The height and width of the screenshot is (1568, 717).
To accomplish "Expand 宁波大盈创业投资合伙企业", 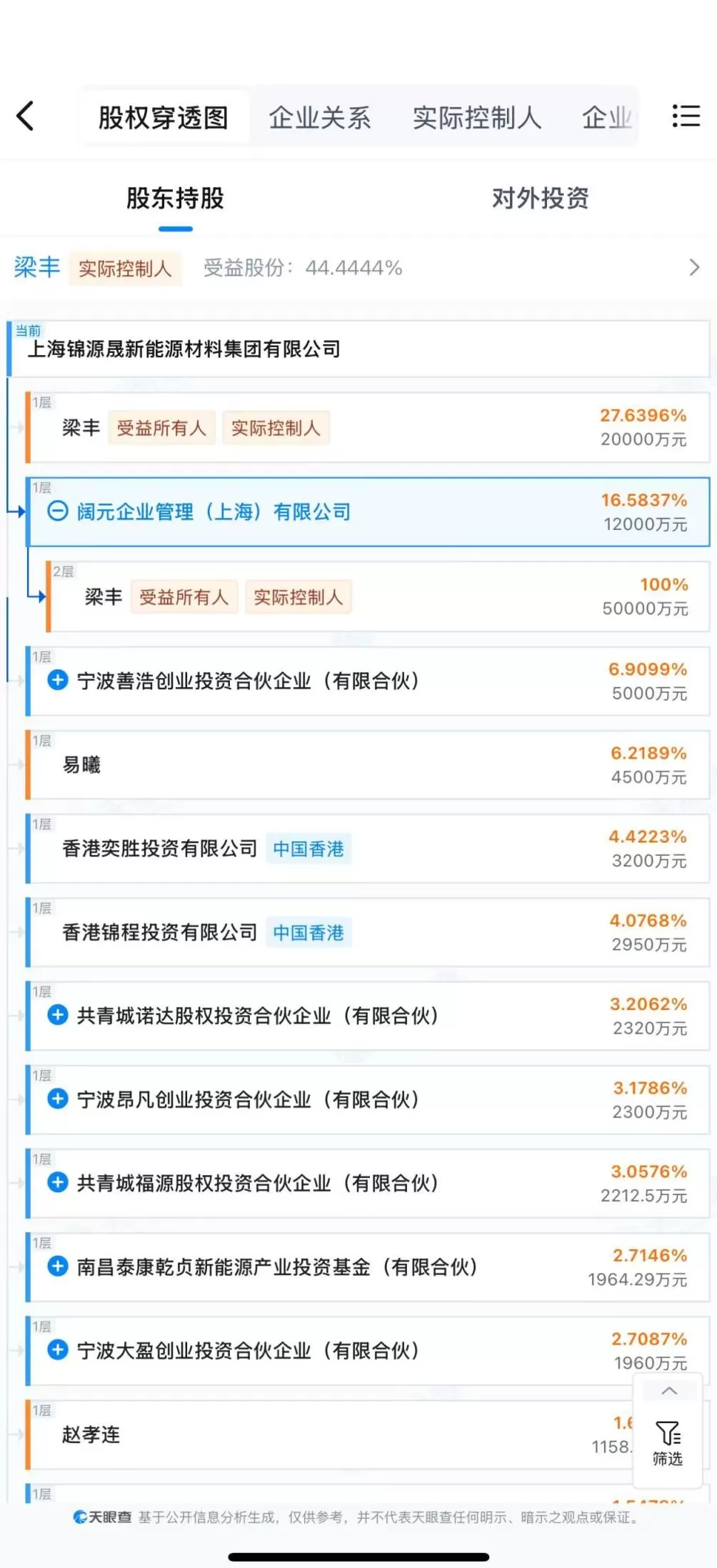I will pyautogui.click(x=56, y=1349).
